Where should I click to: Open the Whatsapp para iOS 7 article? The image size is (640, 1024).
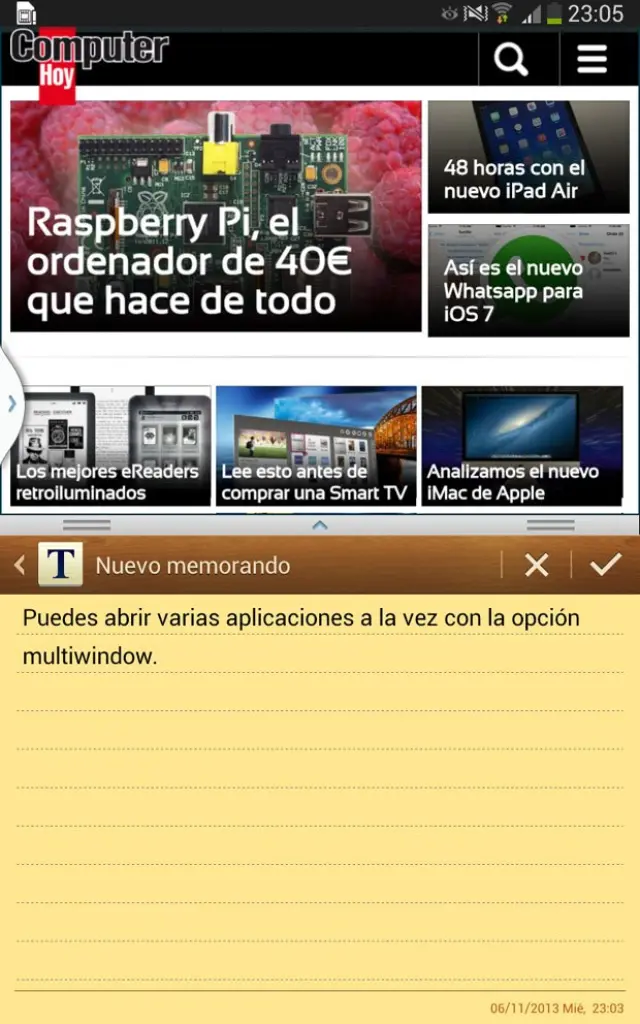528,280
